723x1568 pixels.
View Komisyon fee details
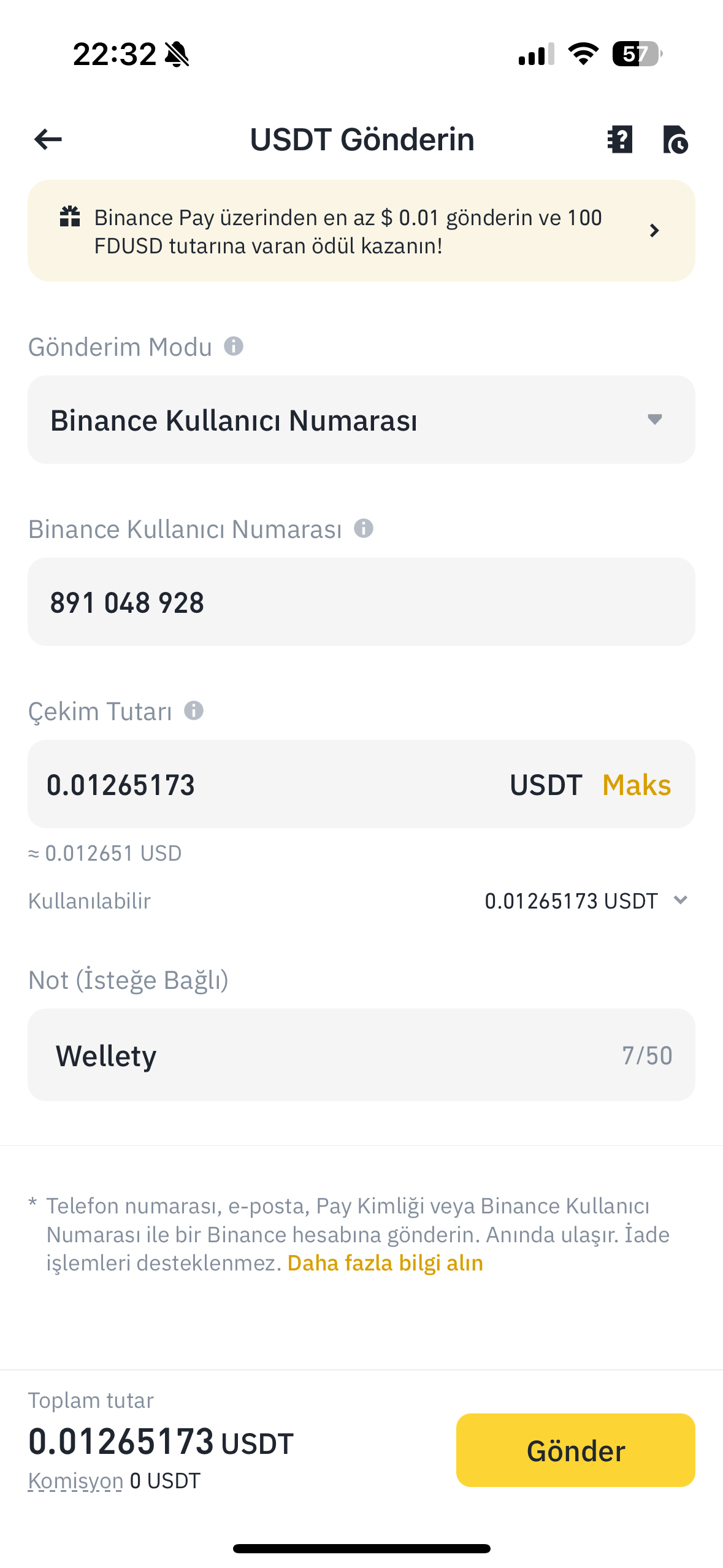coord(75,1481)
